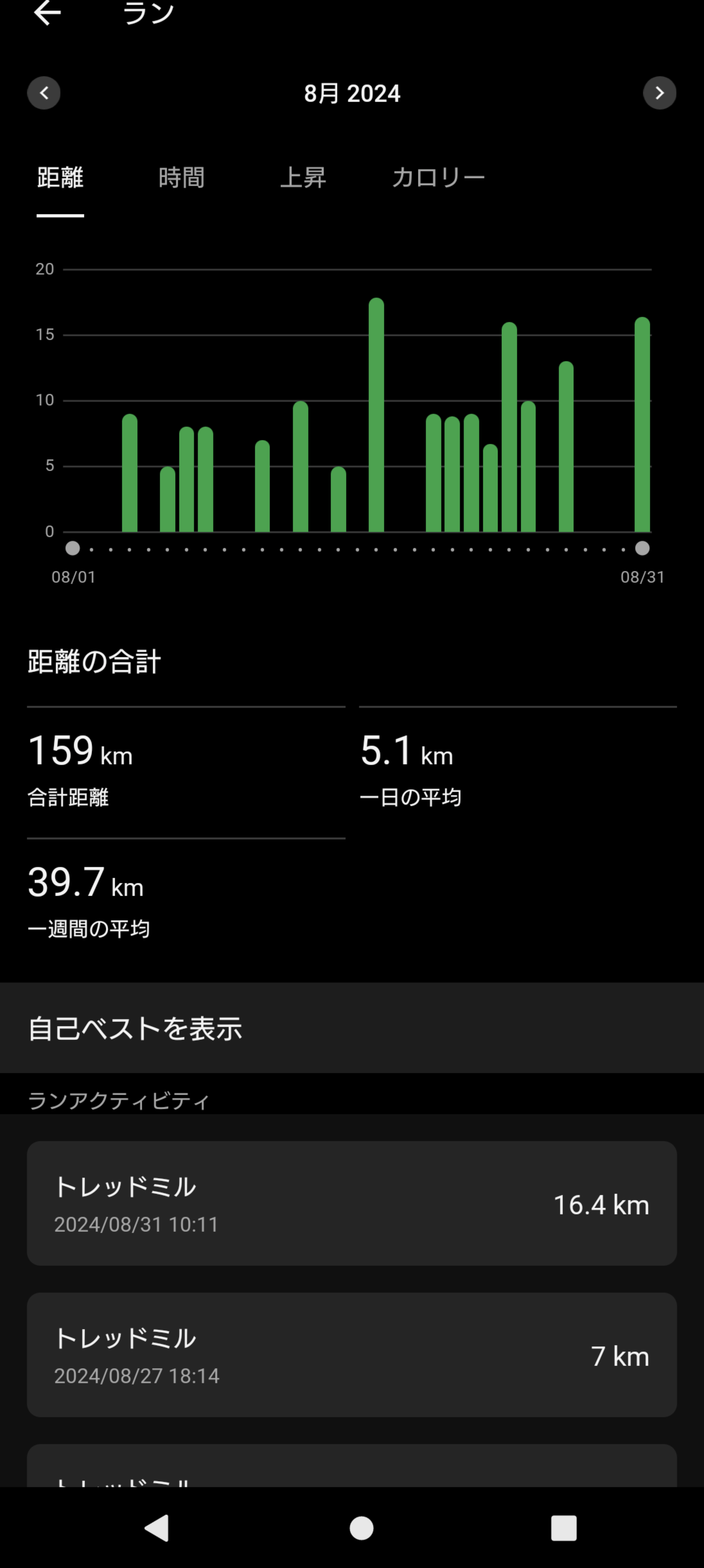
Task: Open 自己ベストを表示
Action: pyautogui.click(x=352, y=1028)
